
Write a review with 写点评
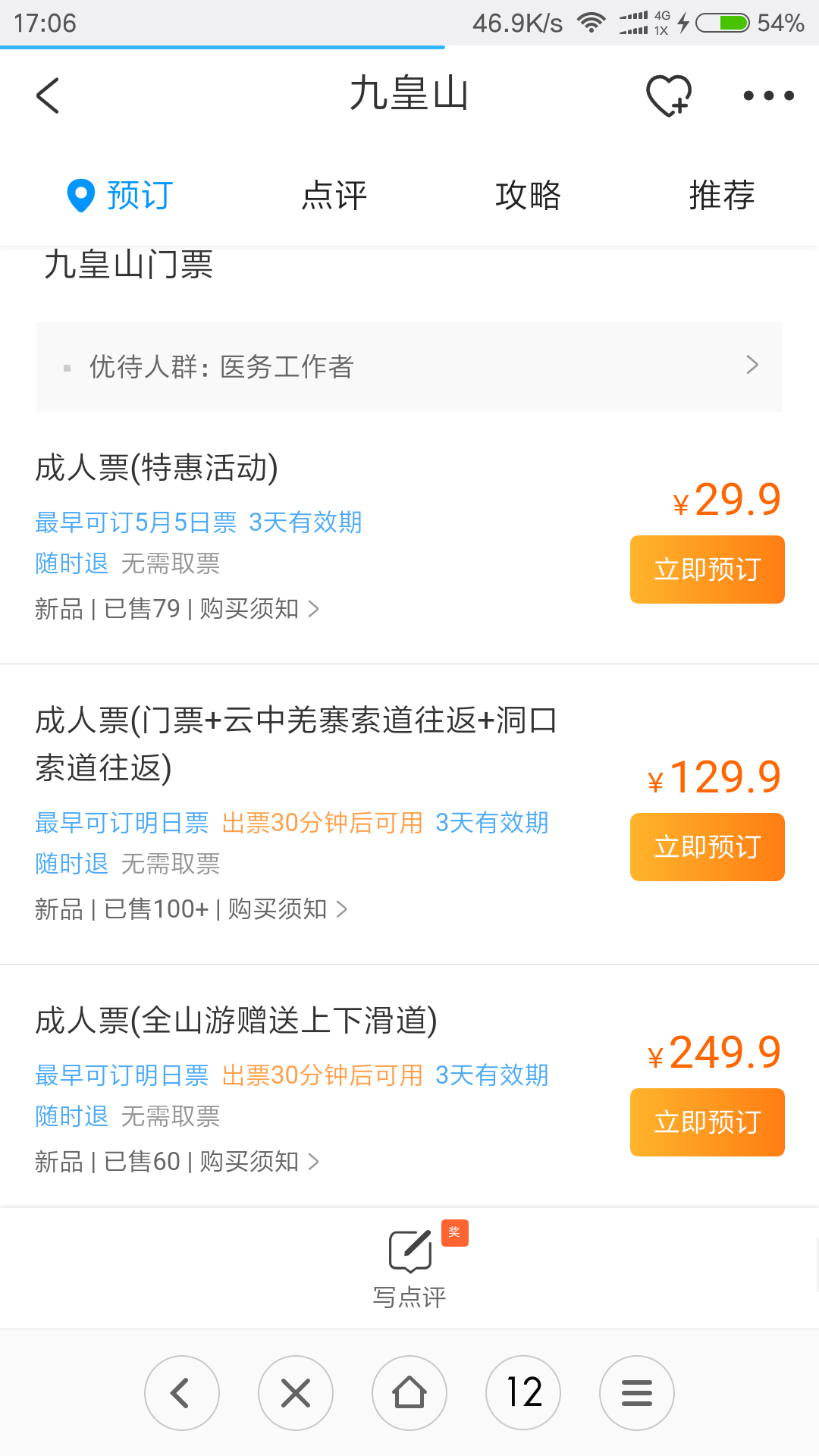(x=409, y=1265)
